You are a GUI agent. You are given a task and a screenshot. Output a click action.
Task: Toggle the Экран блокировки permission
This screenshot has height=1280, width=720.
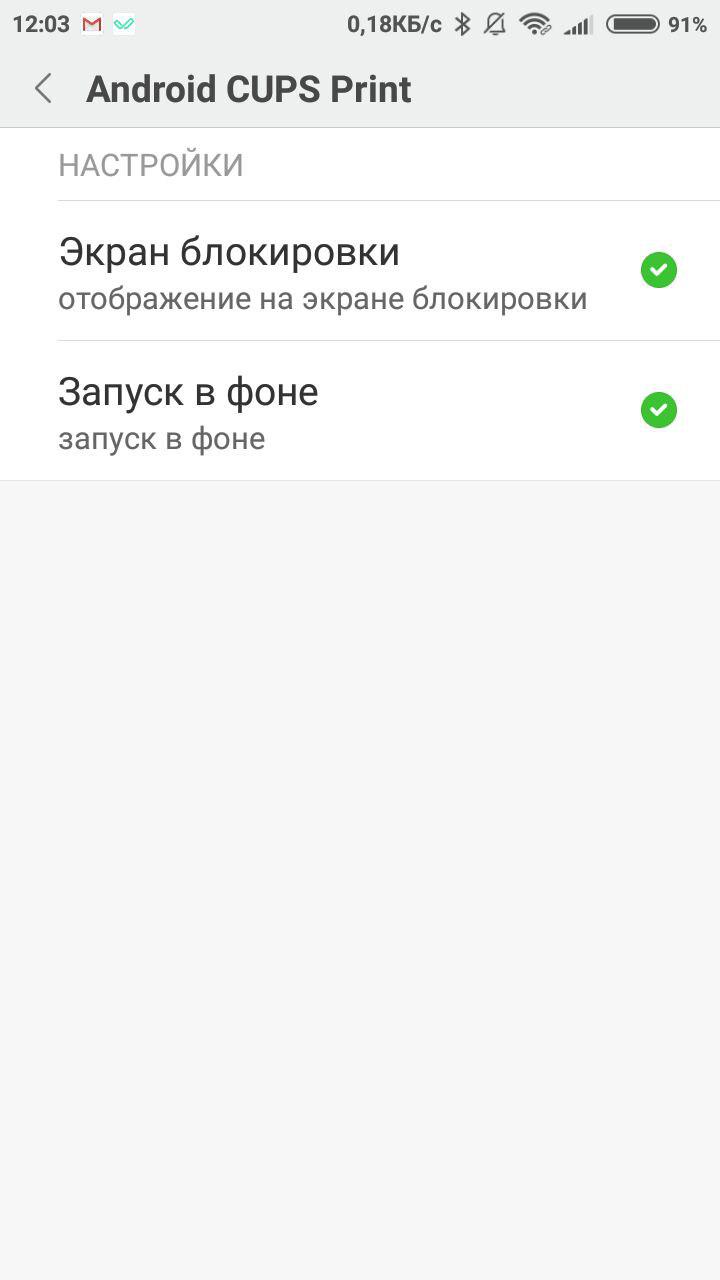[658, 270]
